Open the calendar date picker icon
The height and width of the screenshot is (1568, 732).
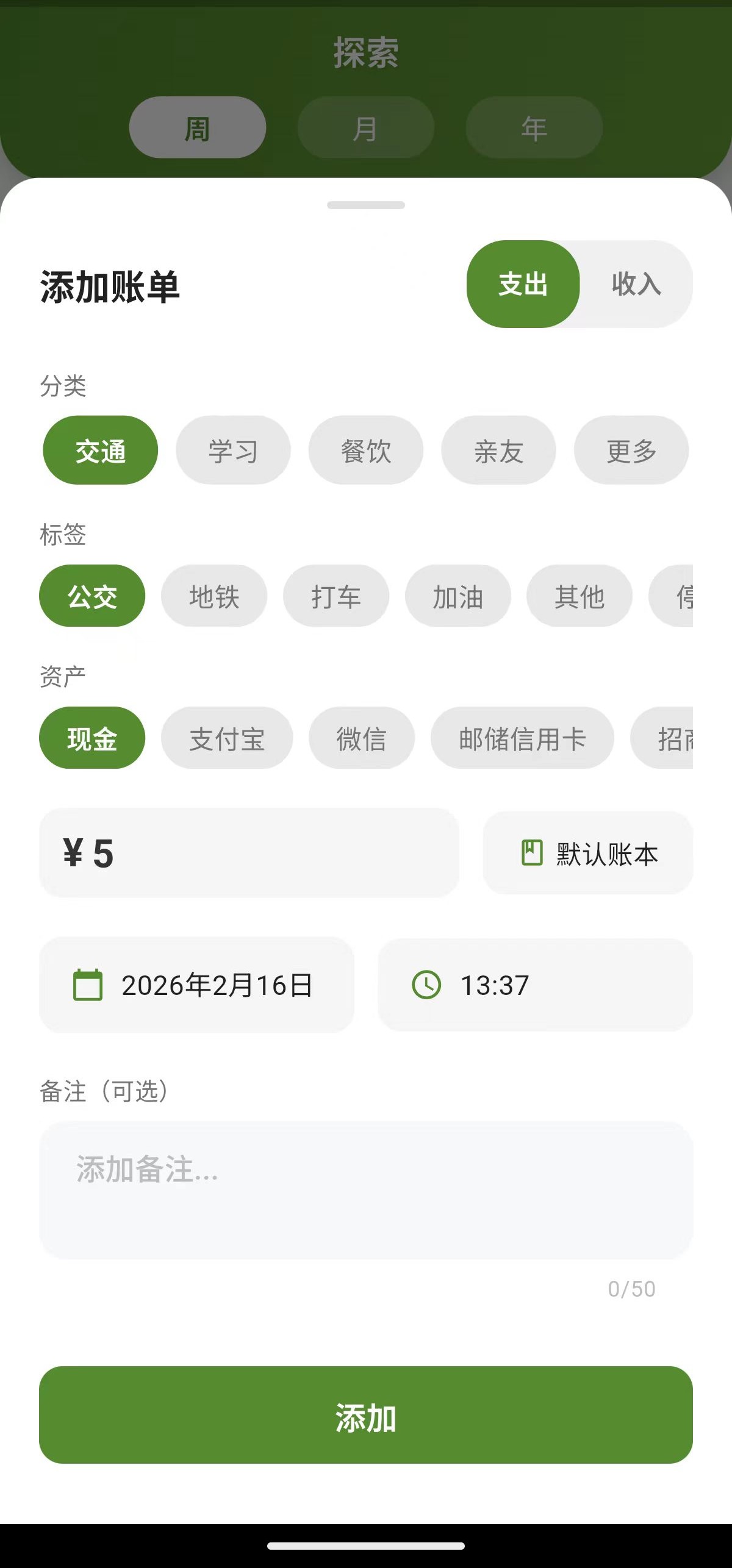pos(87,984)
